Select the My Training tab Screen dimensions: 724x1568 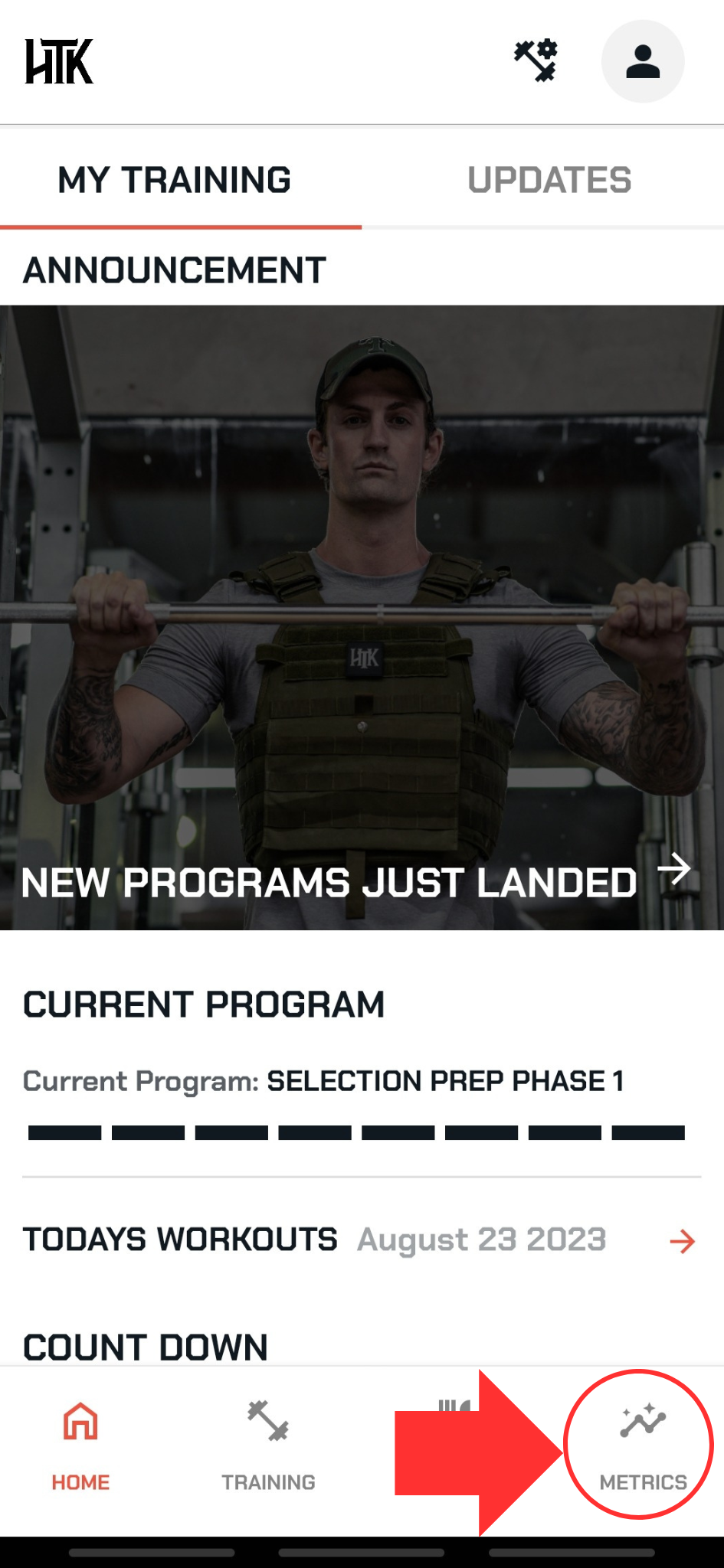(175, 181)
